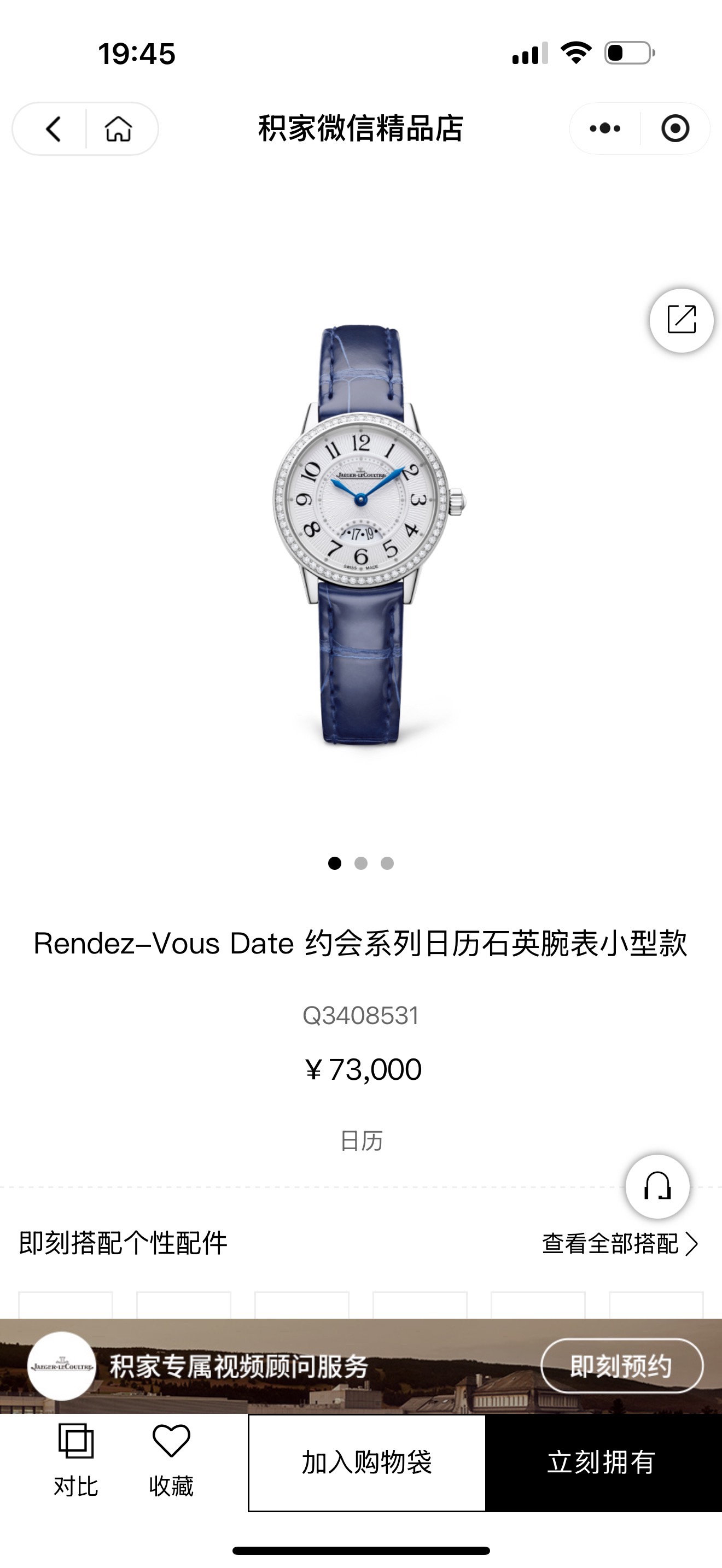The width and height of the screenshot is (722, 1568).
Task: Close the mini program via circle icon
Action: [675, 128]
